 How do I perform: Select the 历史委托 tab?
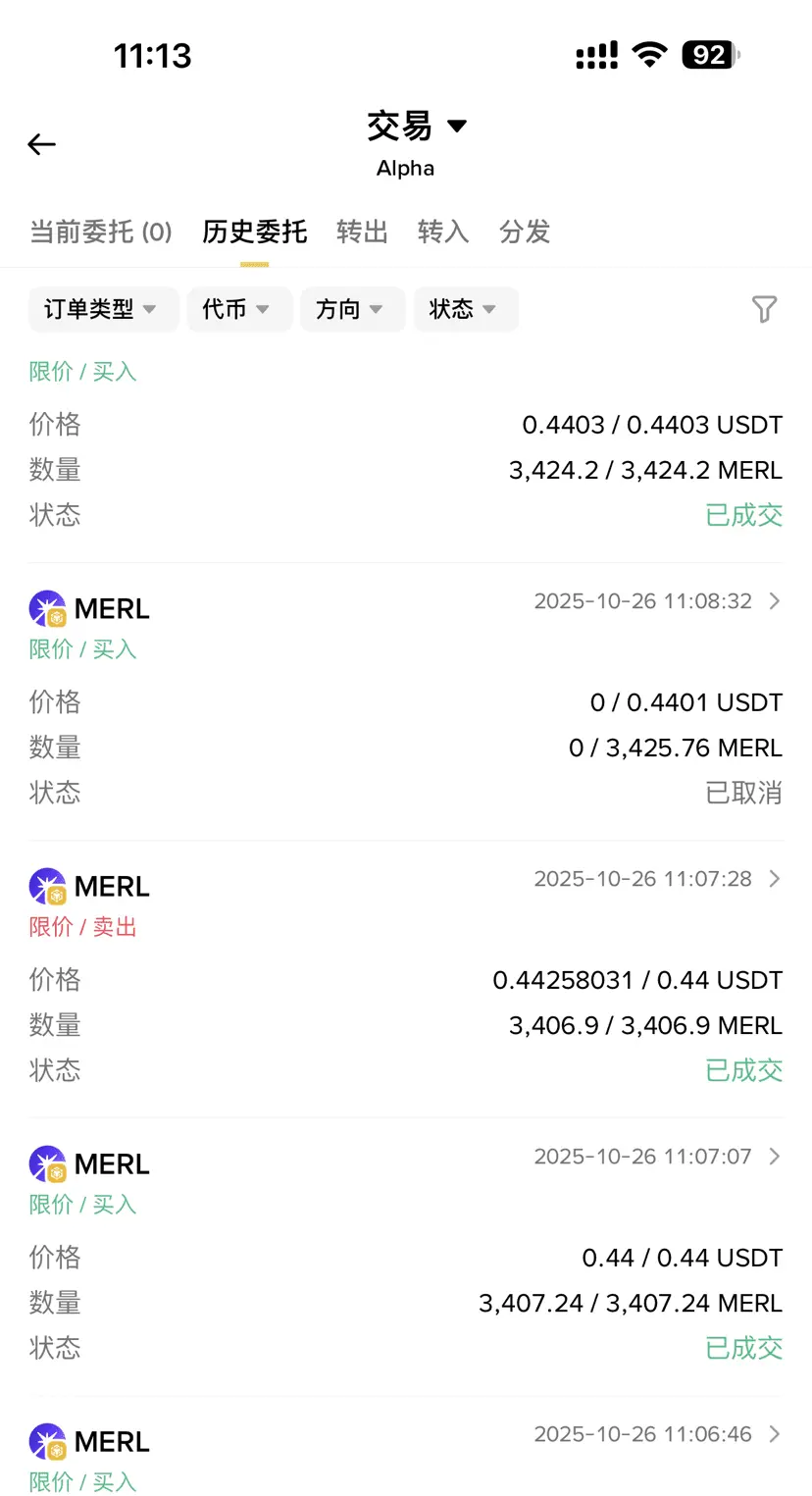click(x=254, y=232)
